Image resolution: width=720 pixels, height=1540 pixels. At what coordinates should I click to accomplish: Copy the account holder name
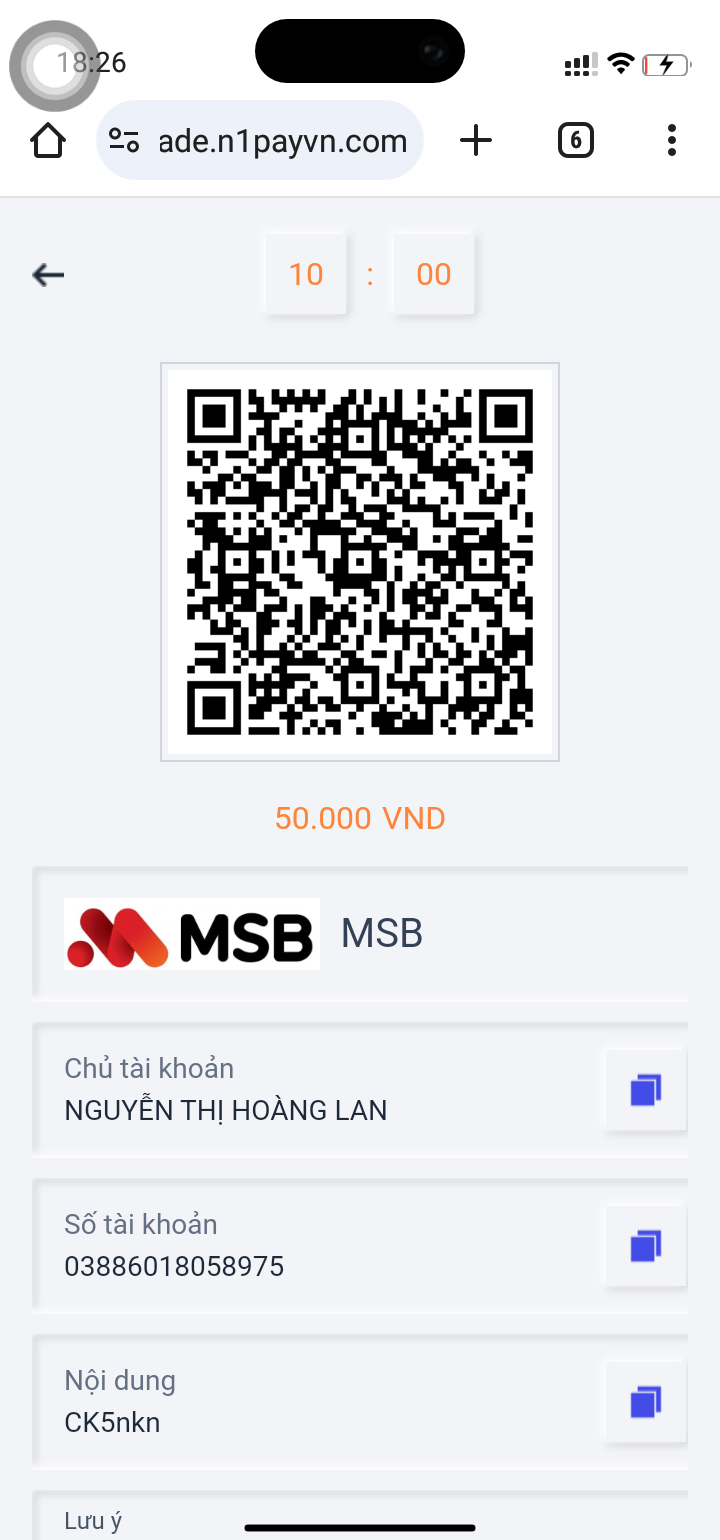tap(646, 1090)
